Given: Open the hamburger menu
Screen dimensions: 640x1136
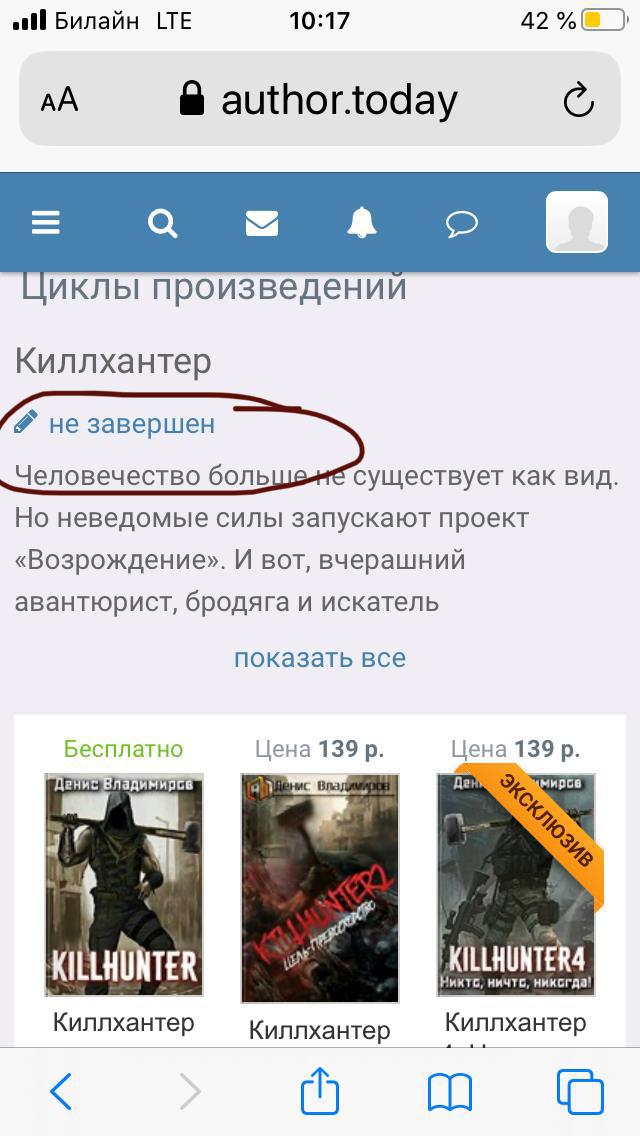Looking at the screenshot, I should click(x=46, y=222).
